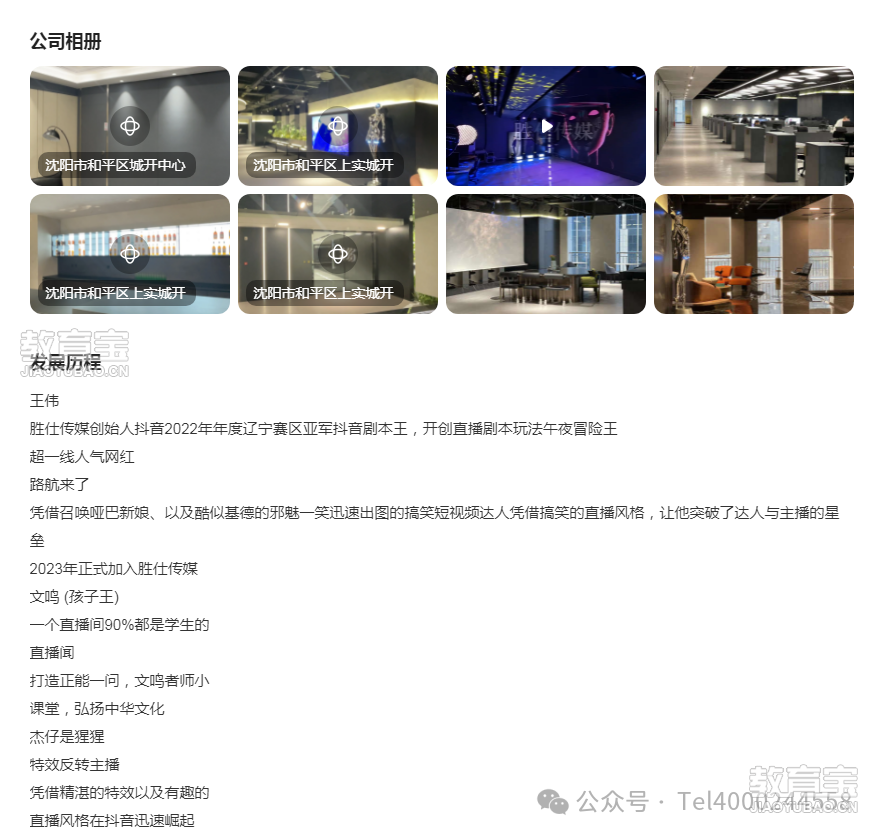Image resolution: width=879 pixels, height=836 pixels.
Task: View the lounge photo with orange chairs
Action: tap(754, 254)
